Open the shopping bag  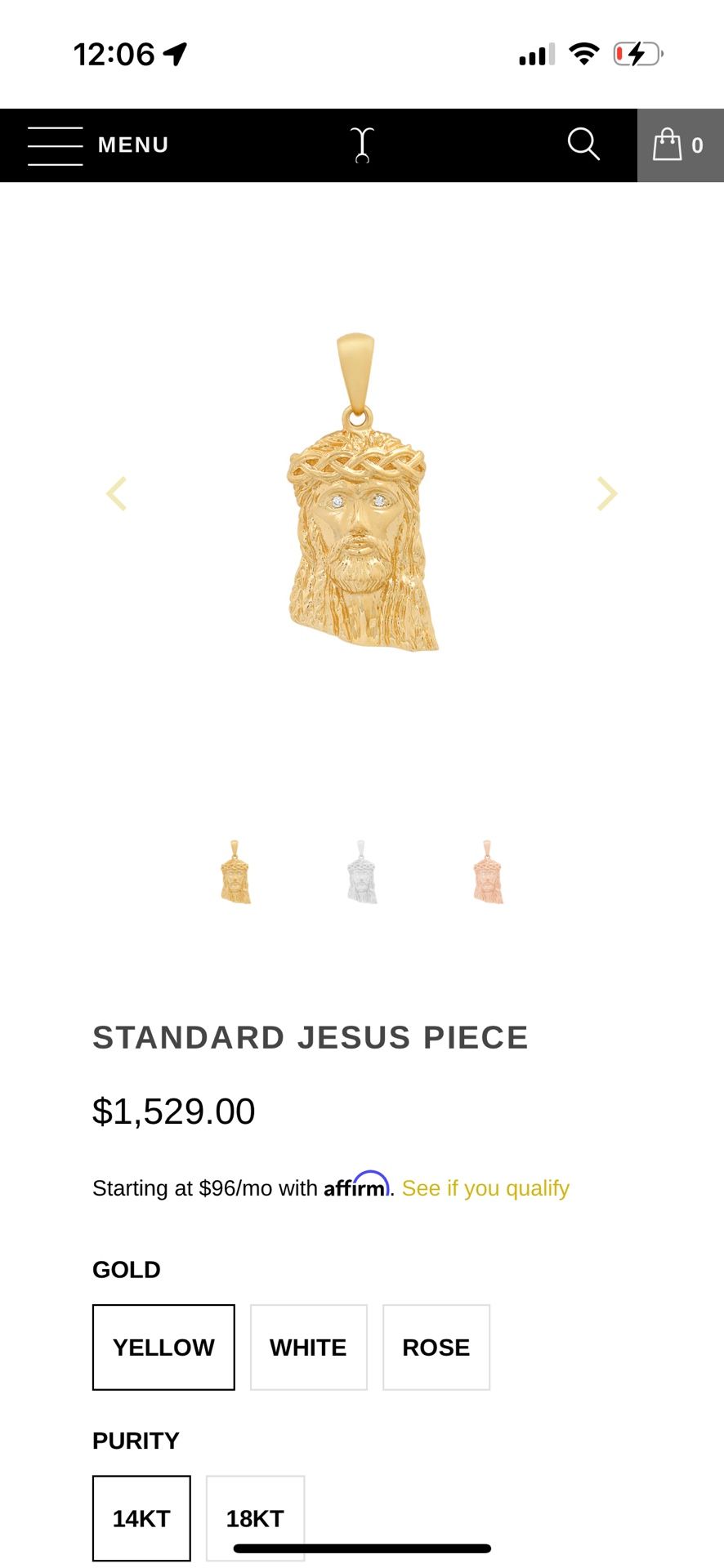[670, 145]
